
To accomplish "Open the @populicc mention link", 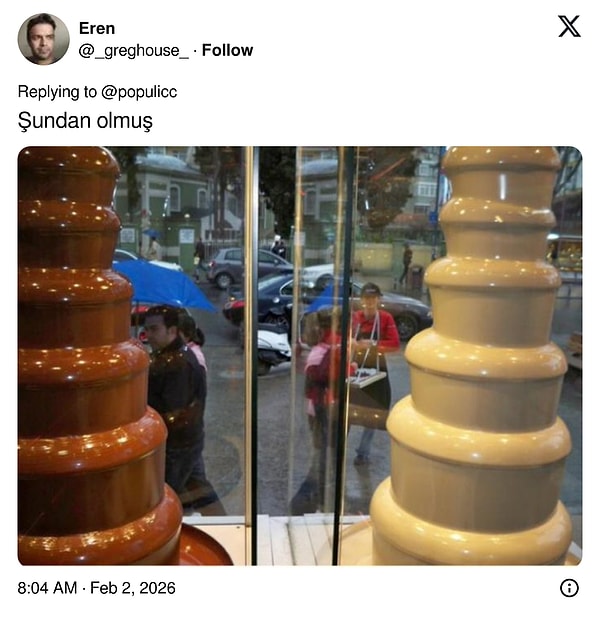I will coord(139,91).
